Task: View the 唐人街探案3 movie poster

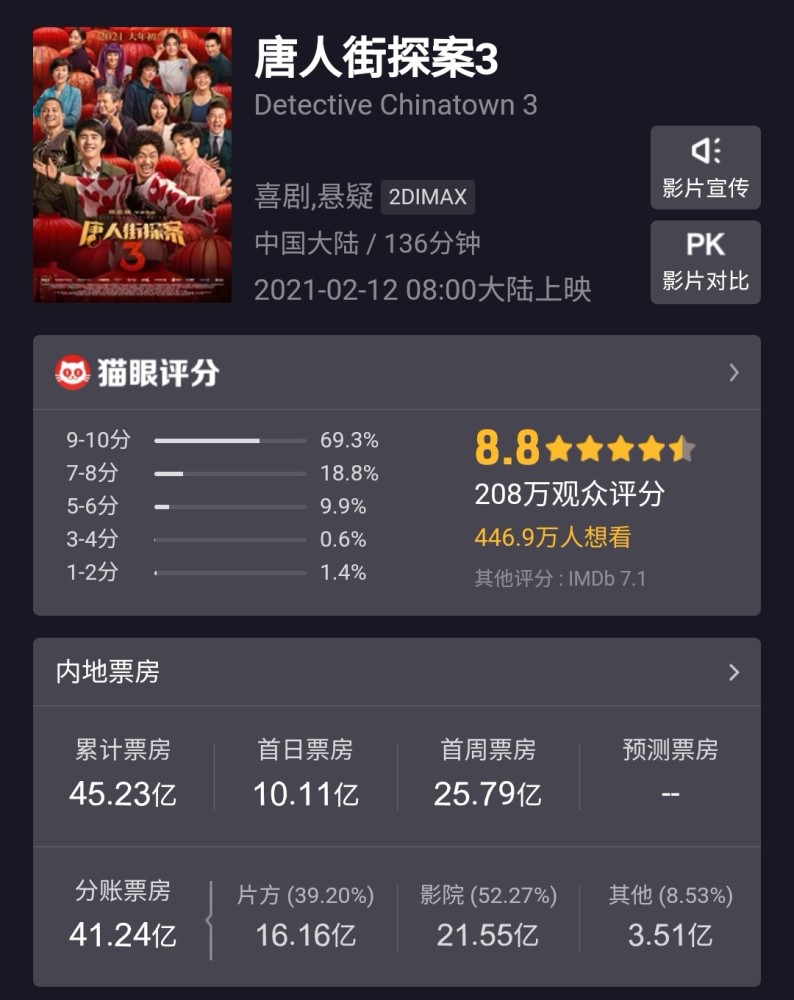Action: 132,164
